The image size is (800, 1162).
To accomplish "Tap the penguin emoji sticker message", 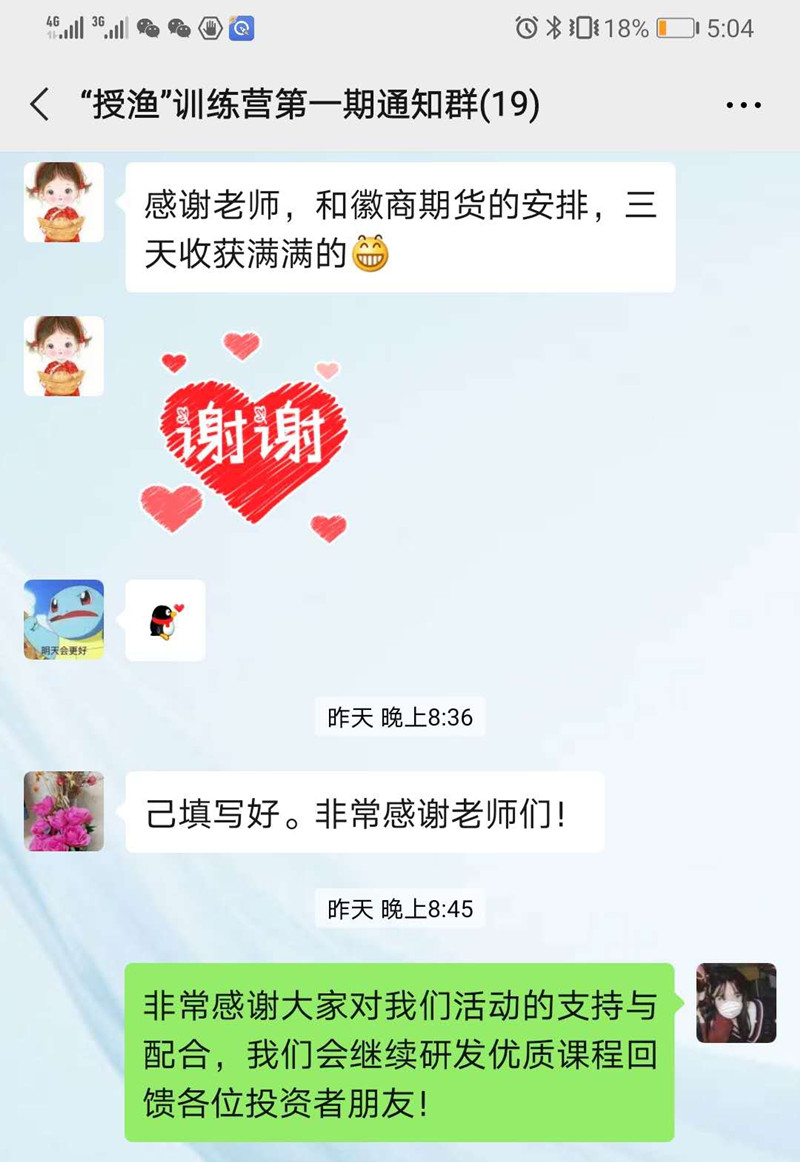I will 165,620.
